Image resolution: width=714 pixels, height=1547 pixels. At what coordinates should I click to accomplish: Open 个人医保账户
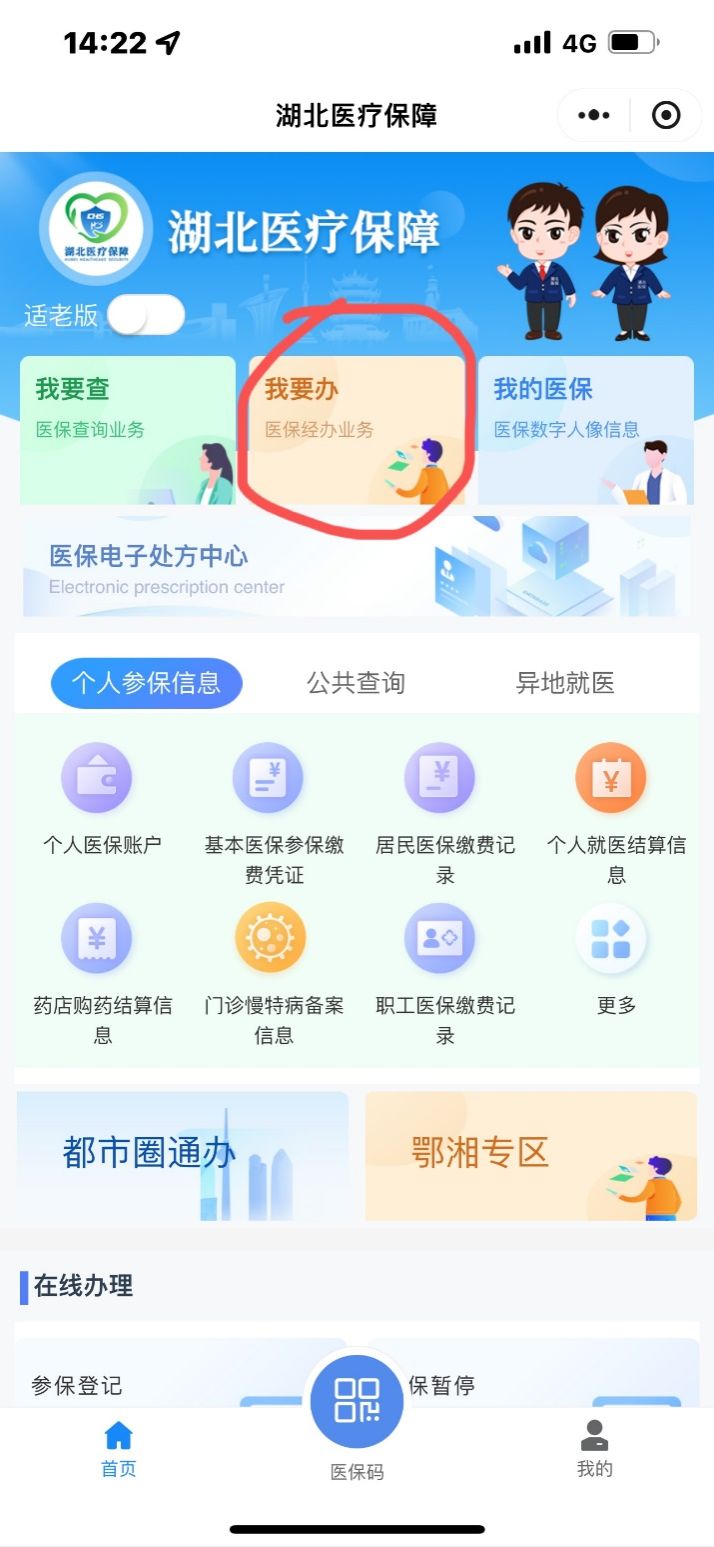click(x=102, y=799)
